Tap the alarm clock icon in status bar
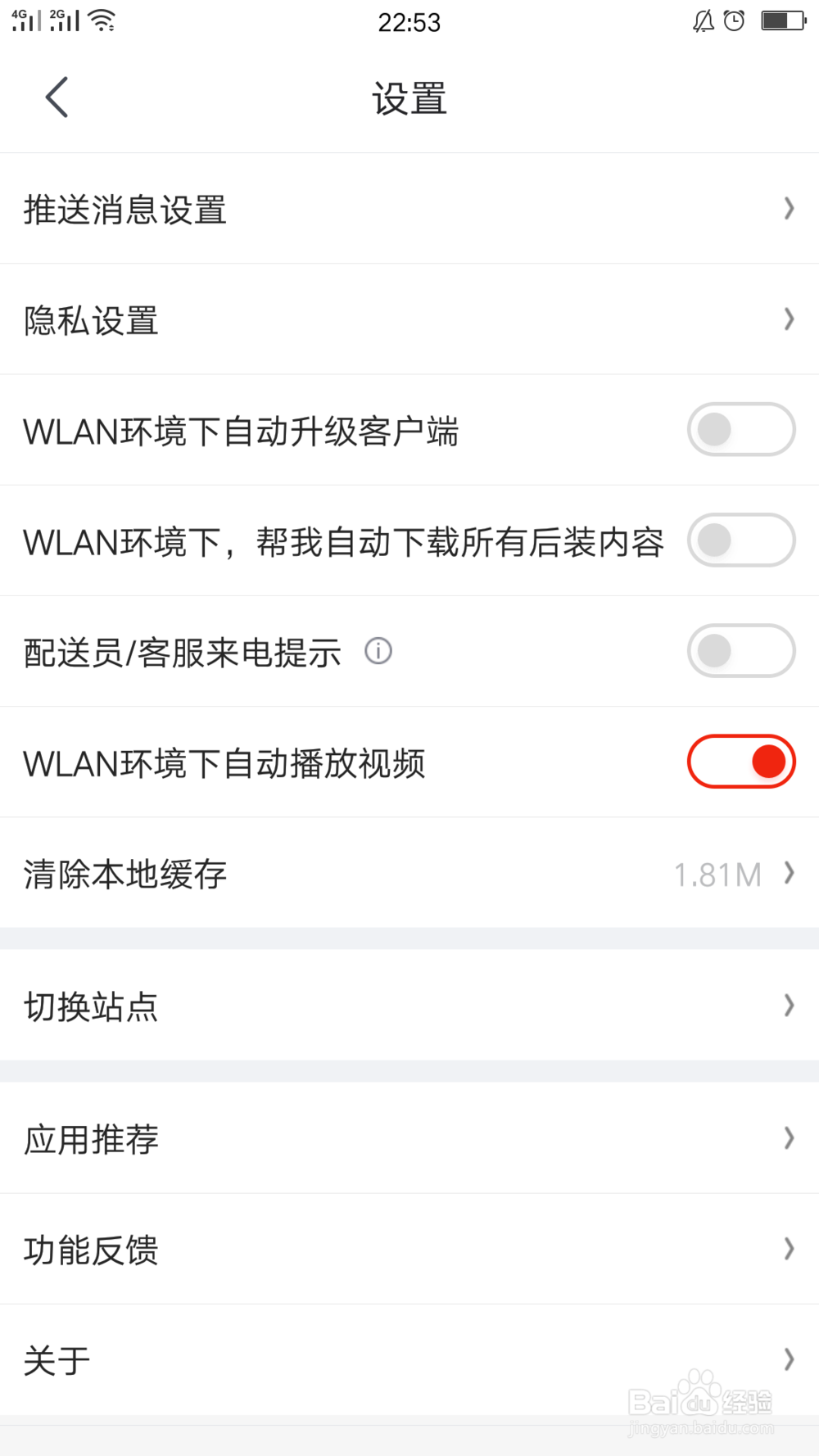Viewport: 819px width, 1456px height. tap(731, 20)
